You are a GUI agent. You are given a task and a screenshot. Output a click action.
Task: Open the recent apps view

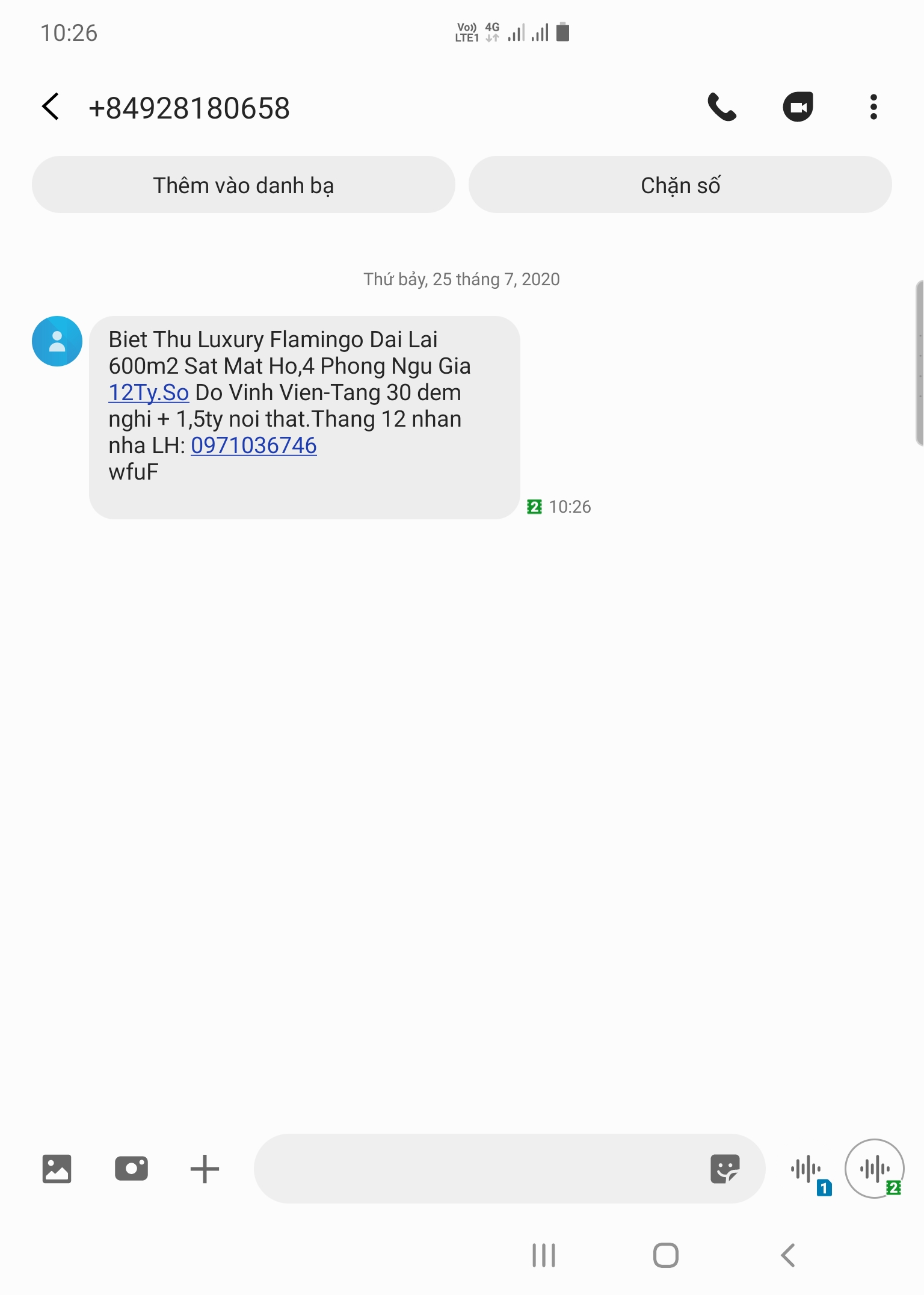point(543,1255)
